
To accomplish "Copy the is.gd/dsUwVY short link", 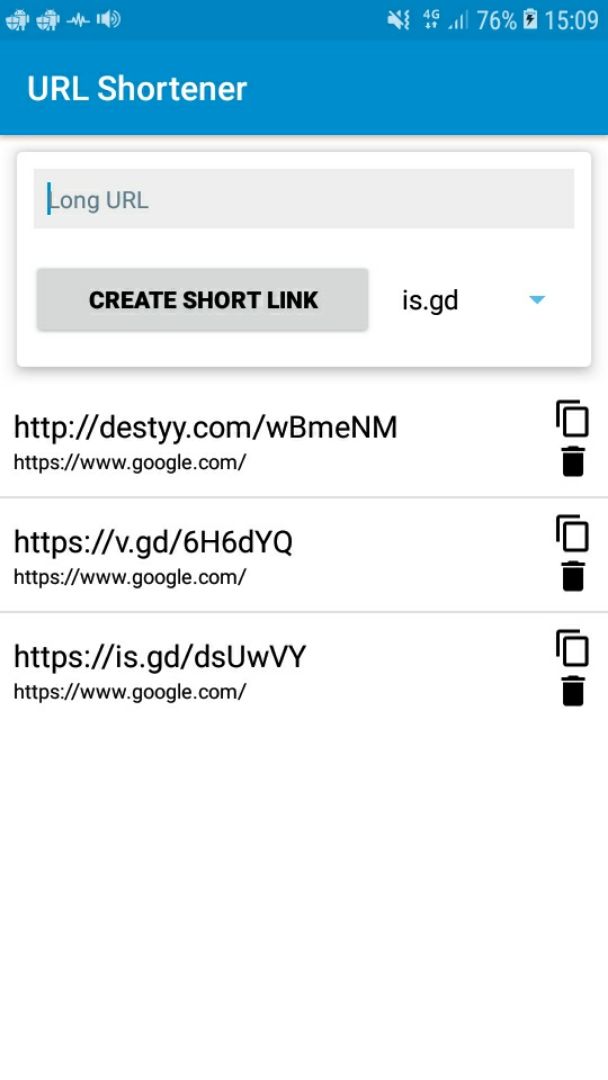I will coord(573,649).
